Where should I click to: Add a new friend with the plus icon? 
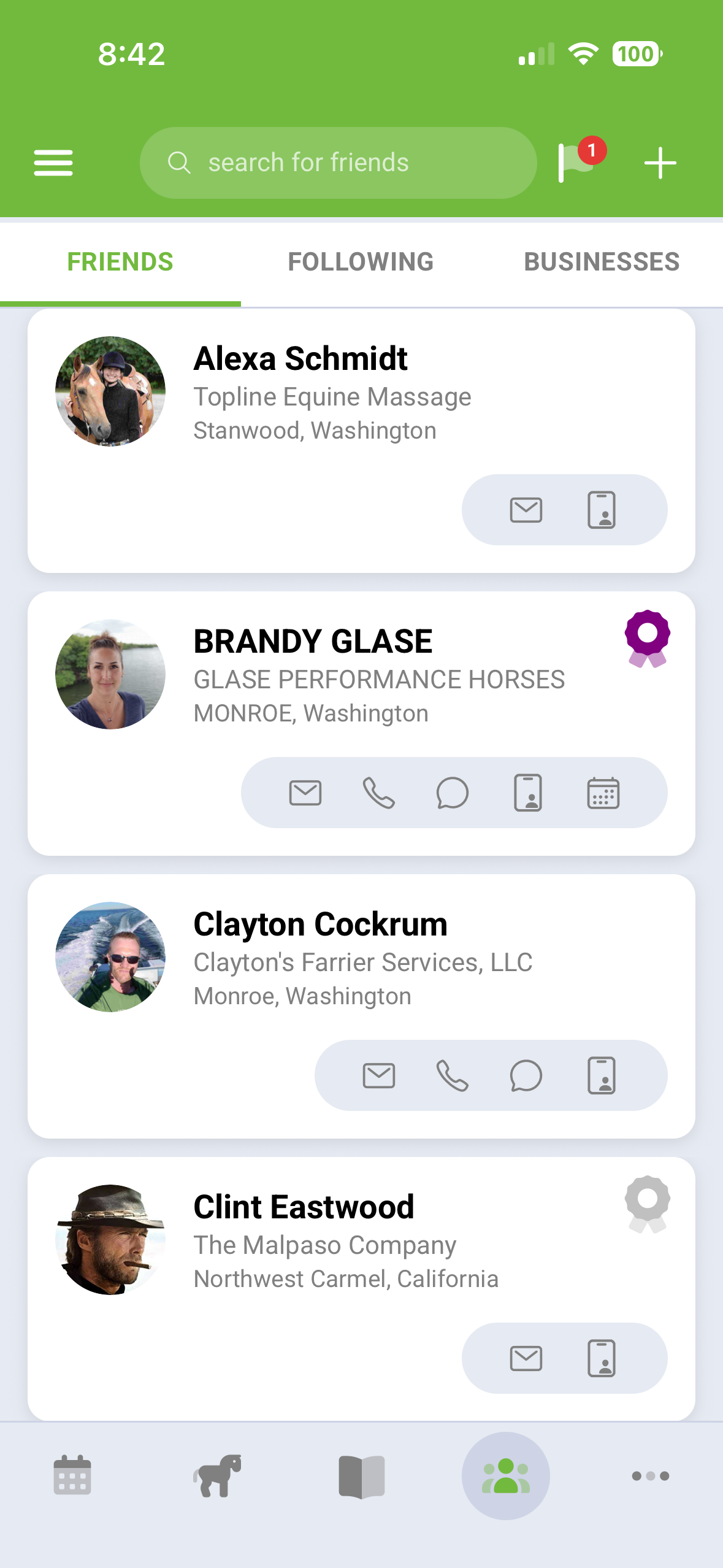coord(659,163)
